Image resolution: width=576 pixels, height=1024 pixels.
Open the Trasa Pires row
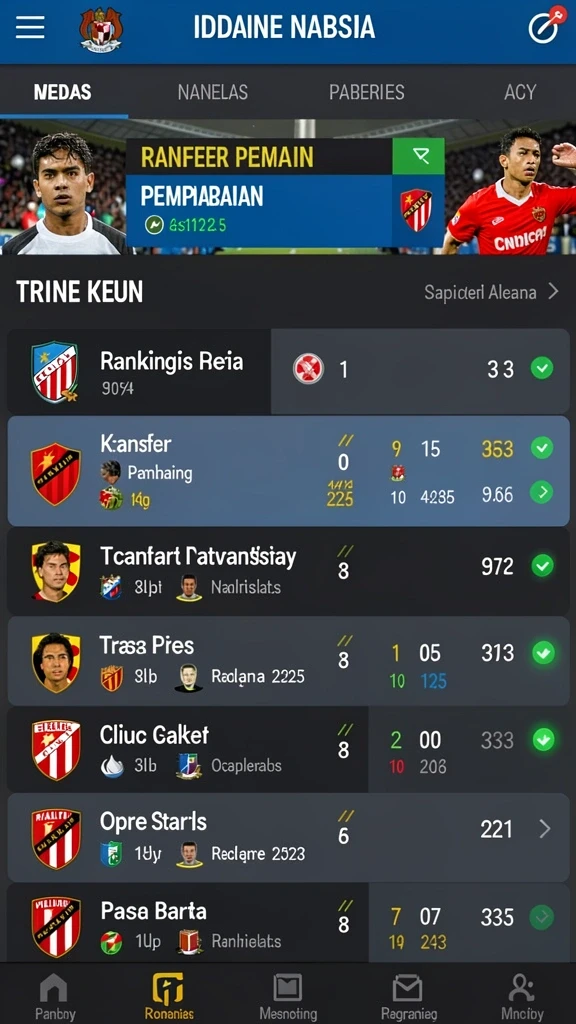(x=288, y=661)
